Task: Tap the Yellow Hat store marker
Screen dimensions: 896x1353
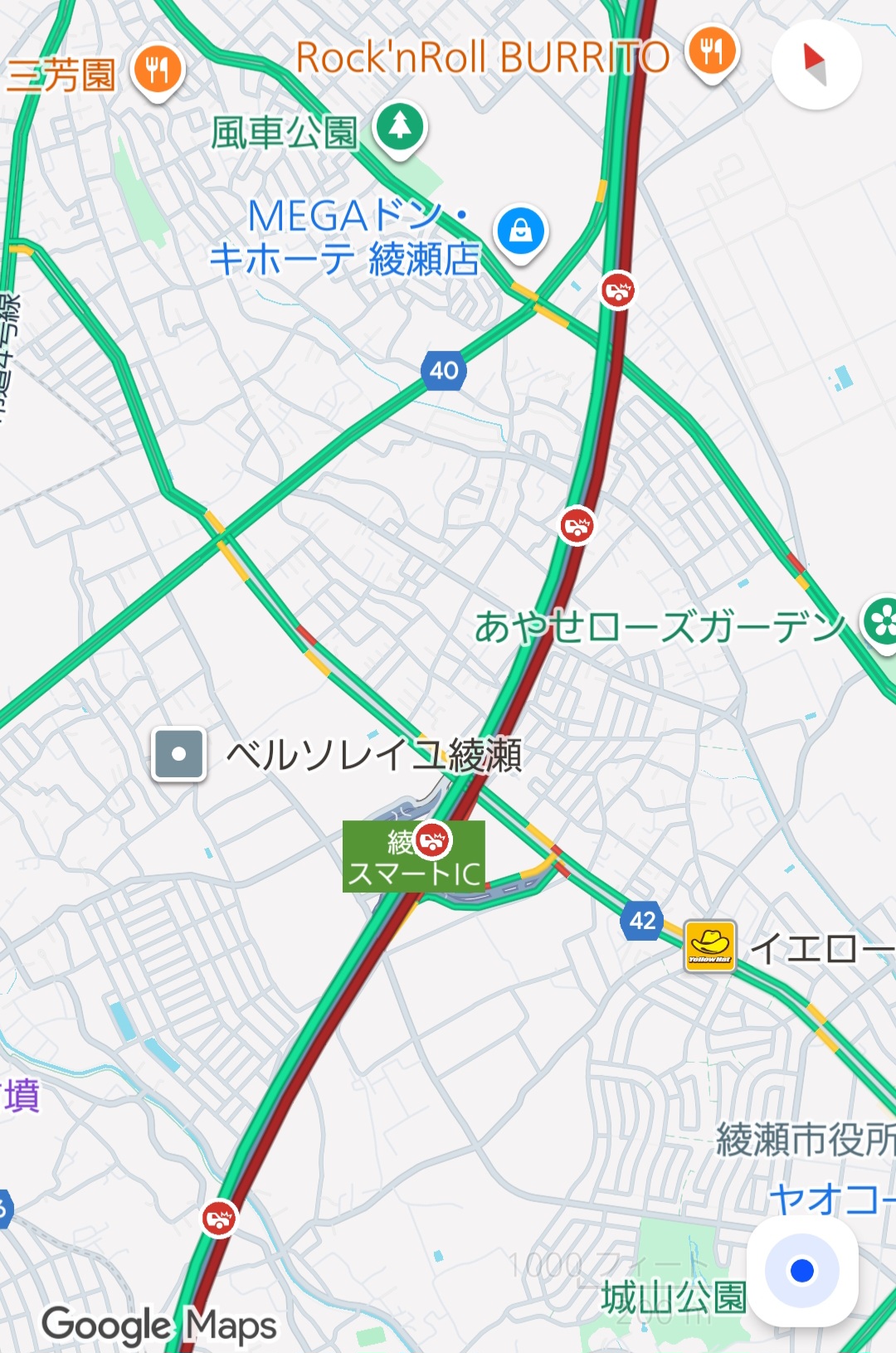Action: pos(709,946)
